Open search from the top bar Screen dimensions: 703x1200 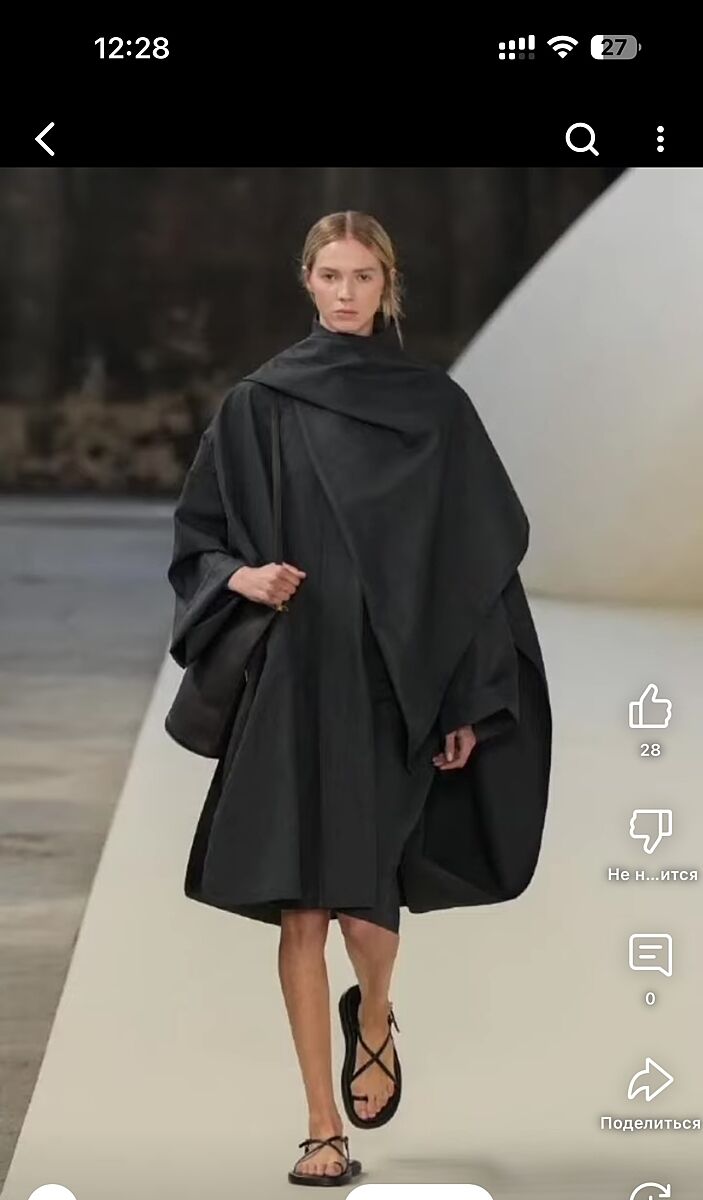click(582, 139)
